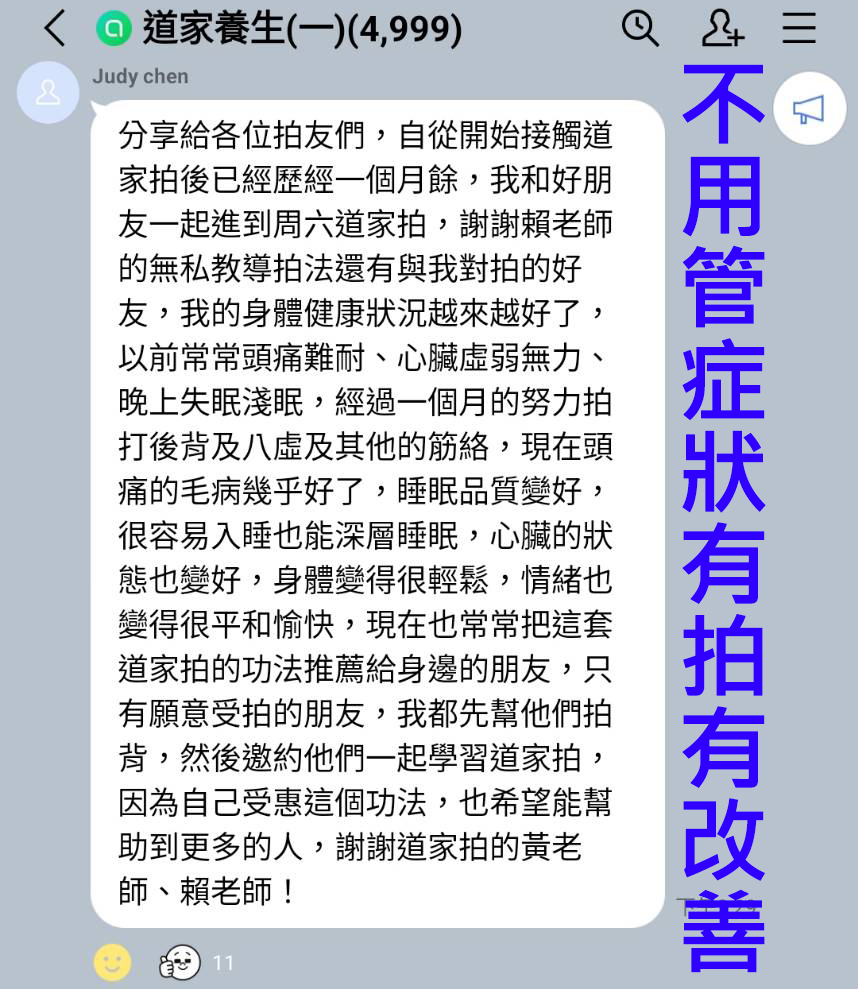Screen dimensions: 858x989
Task: Open the announcements megaphone button
Action: click(808, 110)
